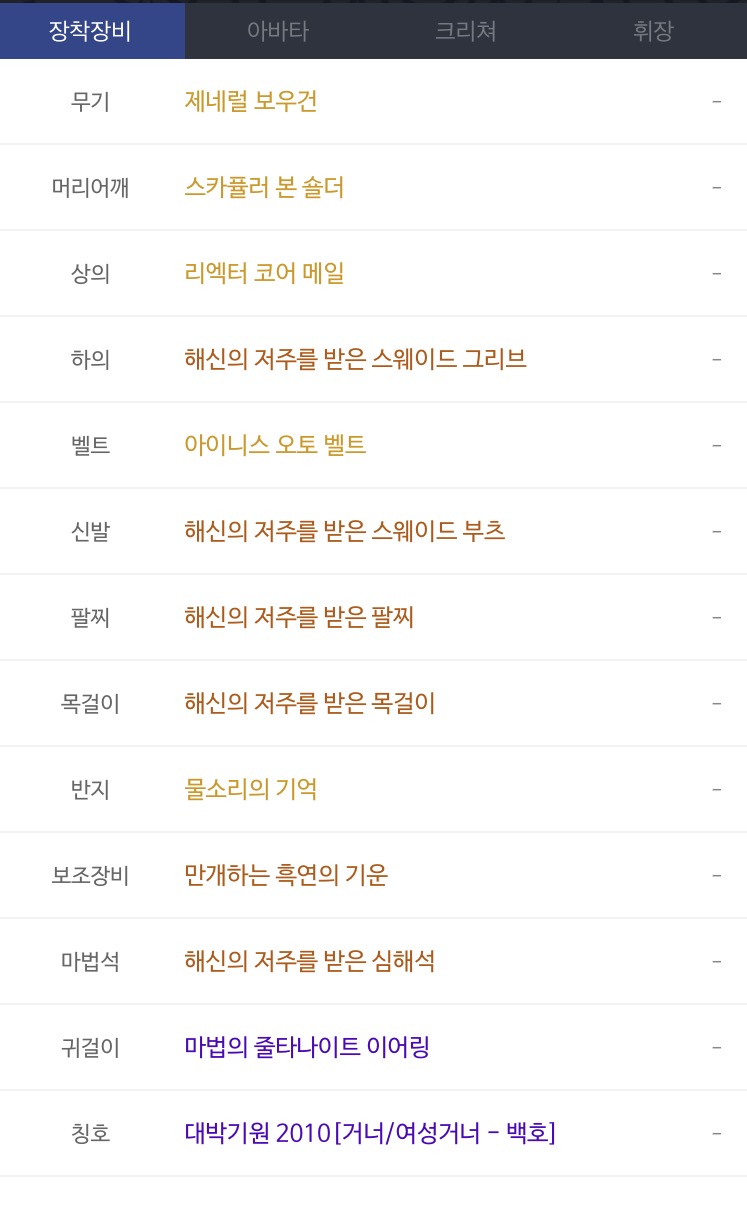Open 아이니스 오토 벨트 item details
The image size is (747, 1205).
[275, 445]
